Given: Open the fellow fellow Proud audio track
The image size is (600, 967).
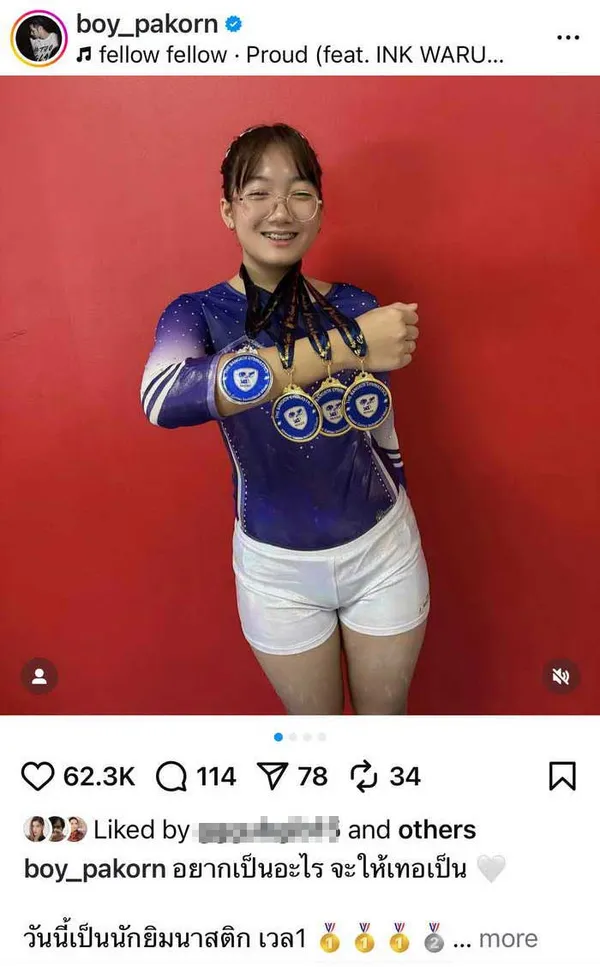Looking at the screenshot, I should click(290, 55).
